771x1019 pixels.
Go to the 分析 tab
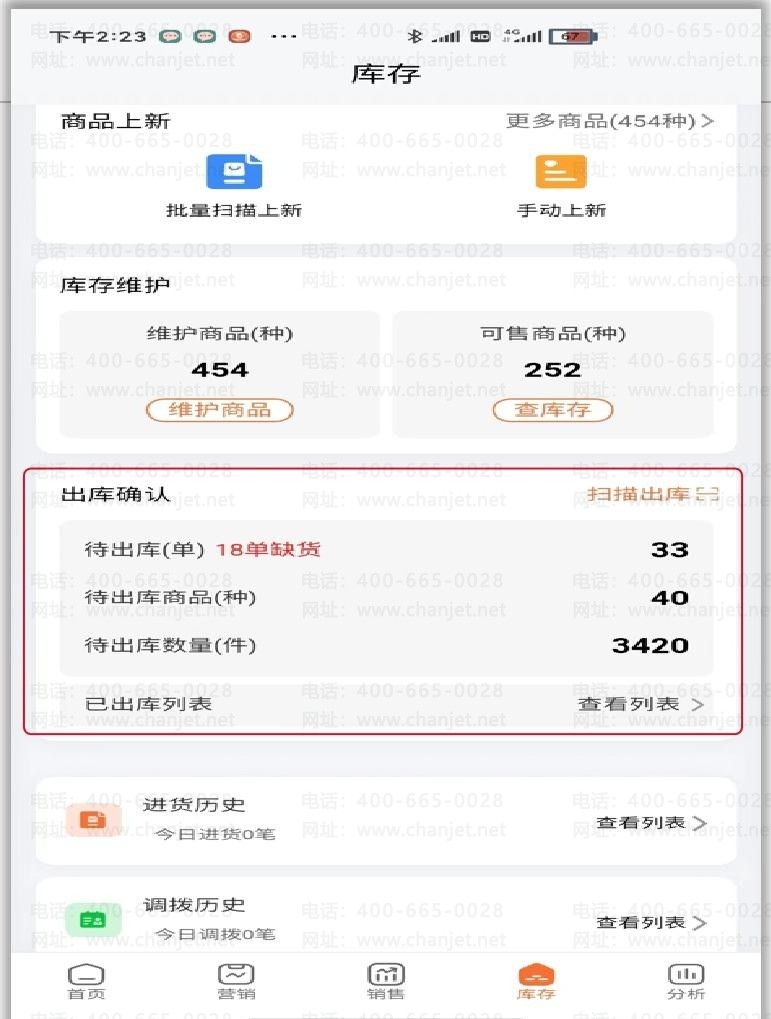coord(686,981)
